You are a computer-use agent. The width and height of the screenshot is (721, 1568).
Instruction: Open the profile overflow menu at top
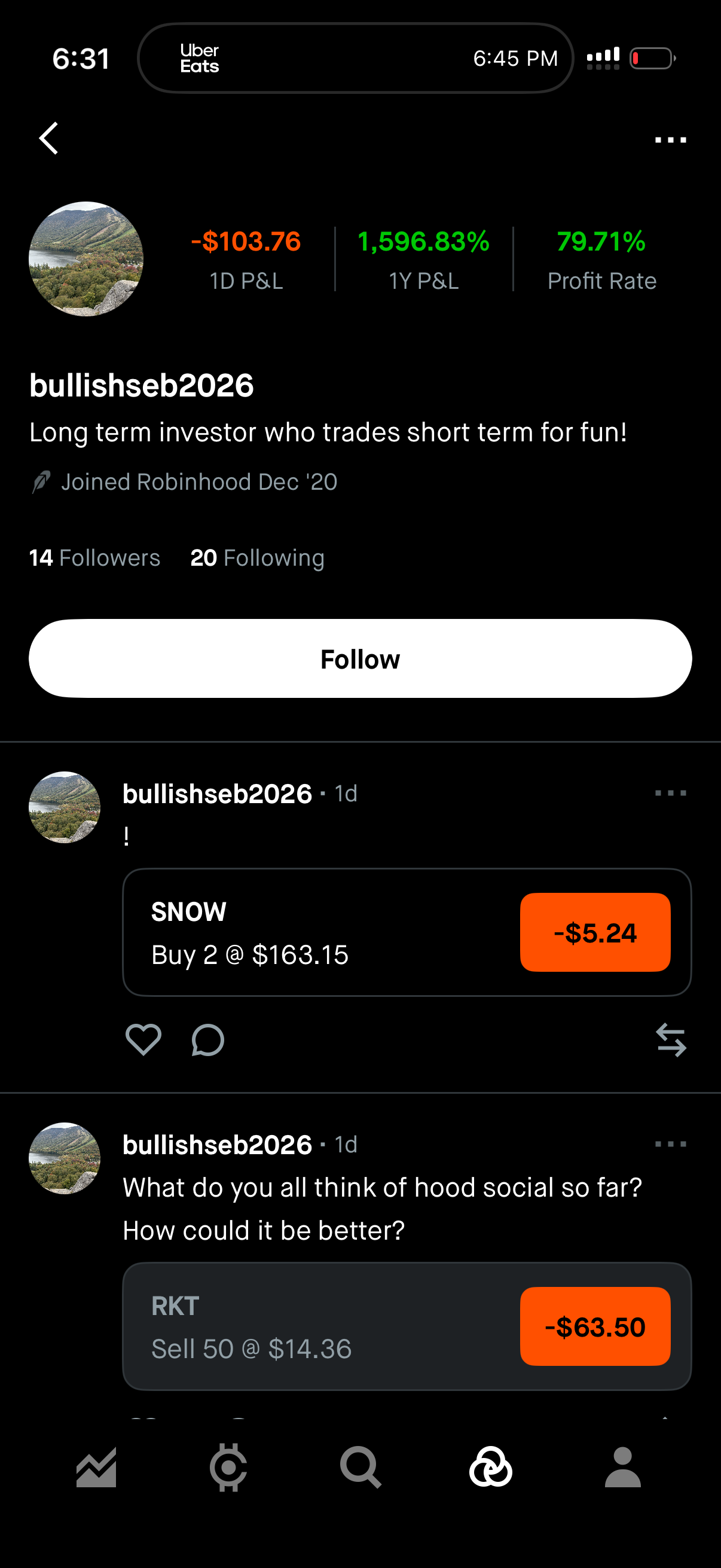[x=670, y=140]
